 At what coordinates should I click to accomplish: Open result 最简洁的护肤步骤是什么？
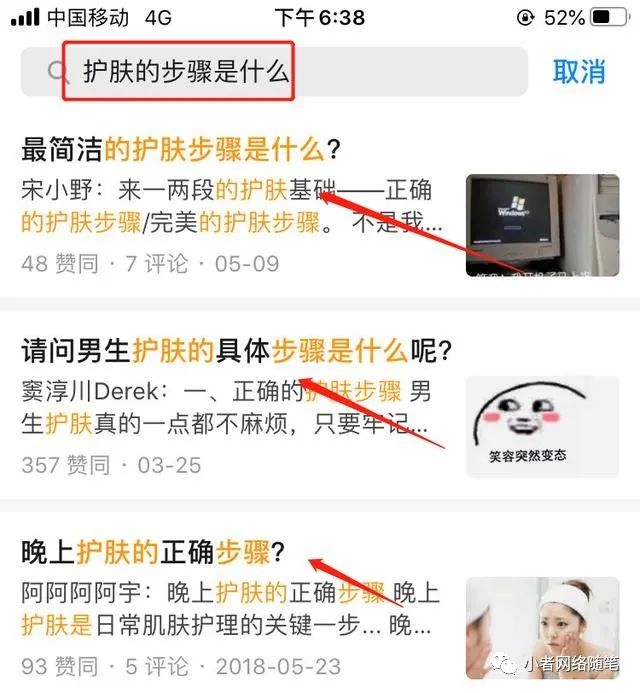(x=180, y=151)
